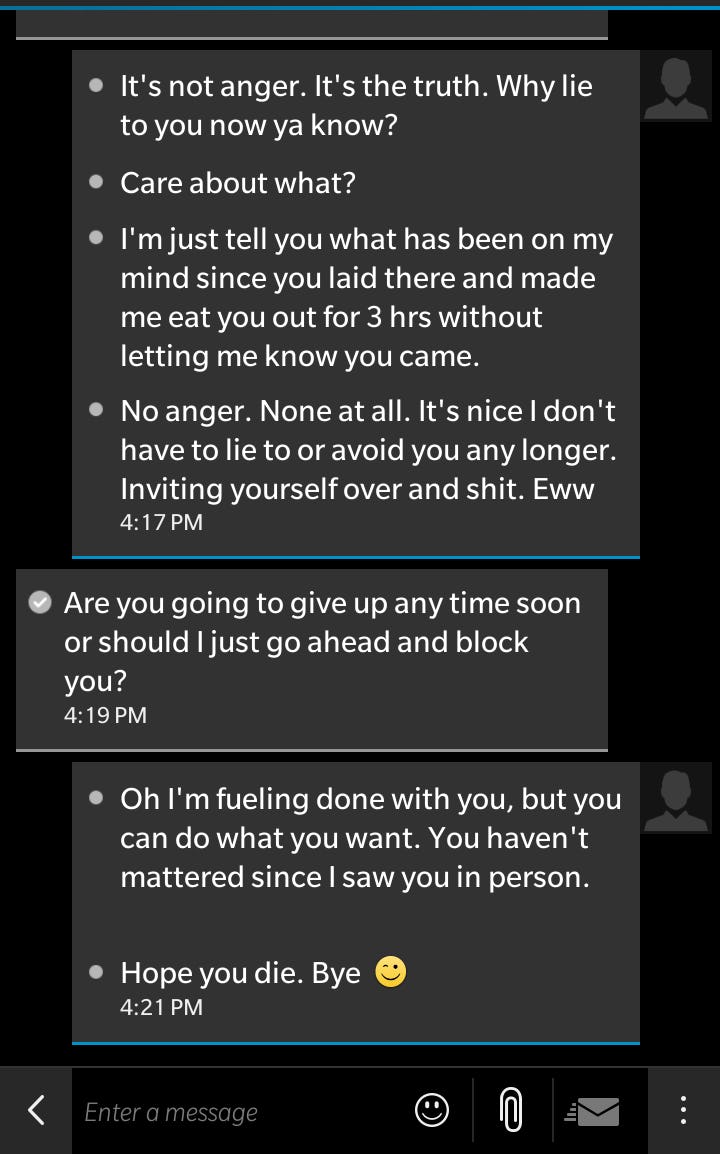Open the emoticon picker
The width and height of the screenshot is (720, 1154).
(x=432, y=1110)
